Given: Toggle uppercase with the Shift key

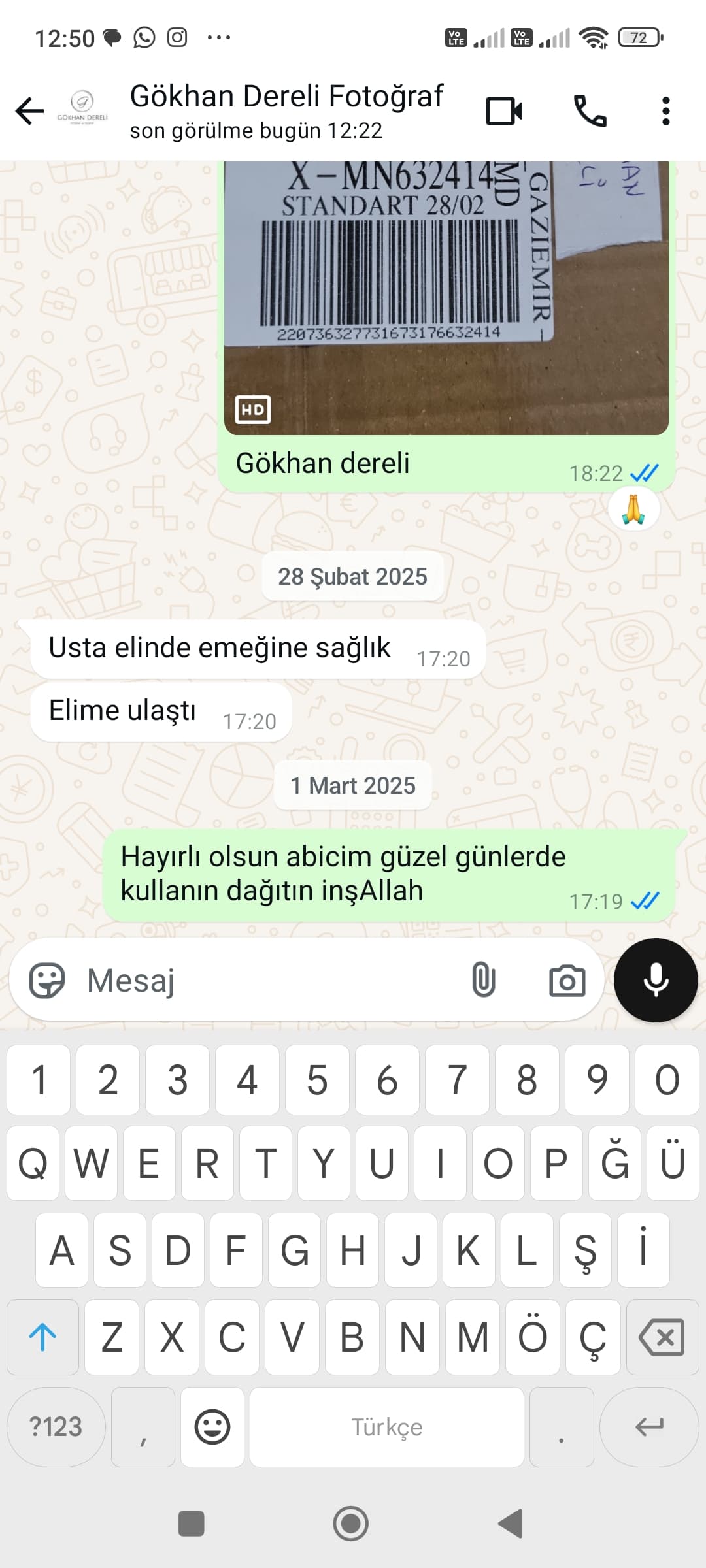Looking at the screenshot, I should 42,1337.
